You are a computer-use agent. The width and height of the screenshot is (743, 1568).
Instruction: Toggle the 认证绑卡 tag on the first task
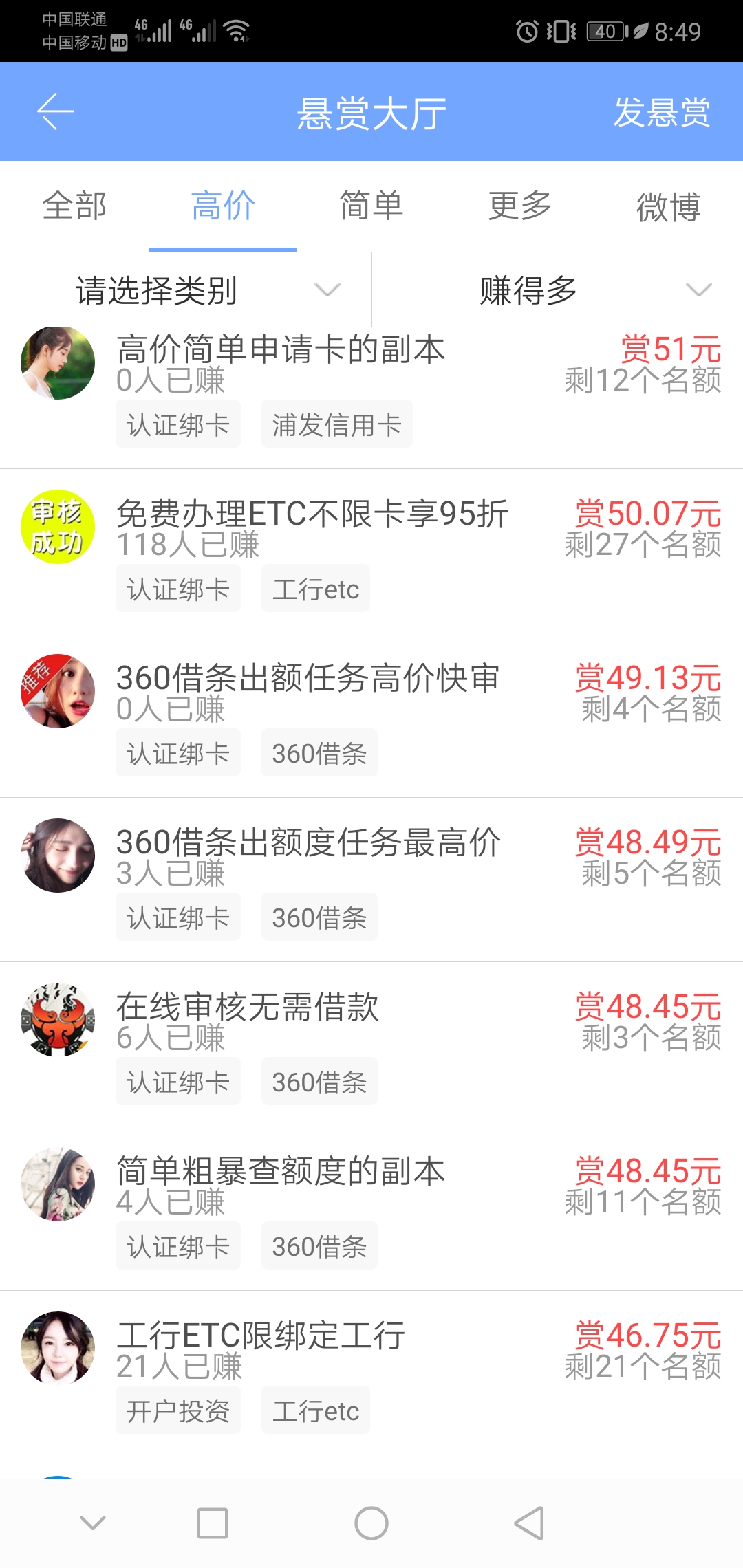tap(177, 424)
